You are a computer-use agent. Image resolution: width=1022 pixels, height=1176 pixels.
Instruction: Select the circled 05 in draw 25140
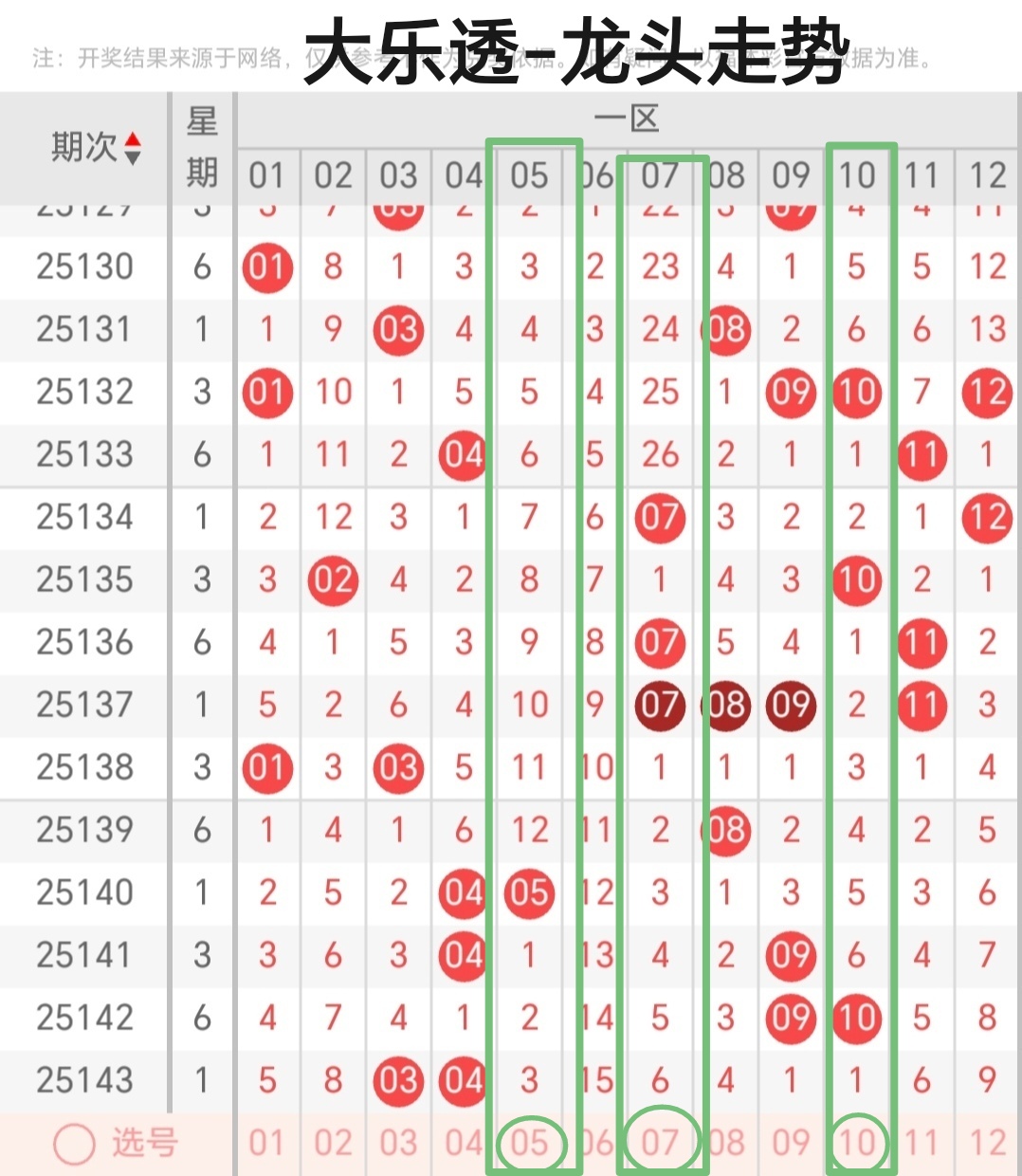click(528, 892)
